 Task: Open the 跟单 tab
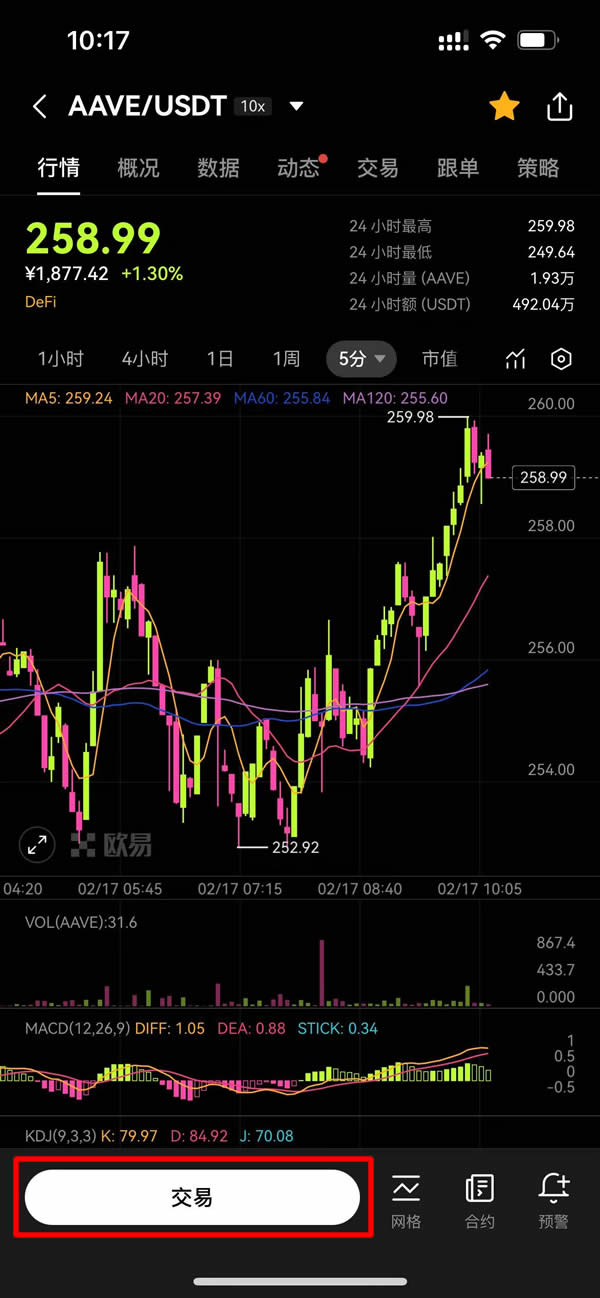458,168
